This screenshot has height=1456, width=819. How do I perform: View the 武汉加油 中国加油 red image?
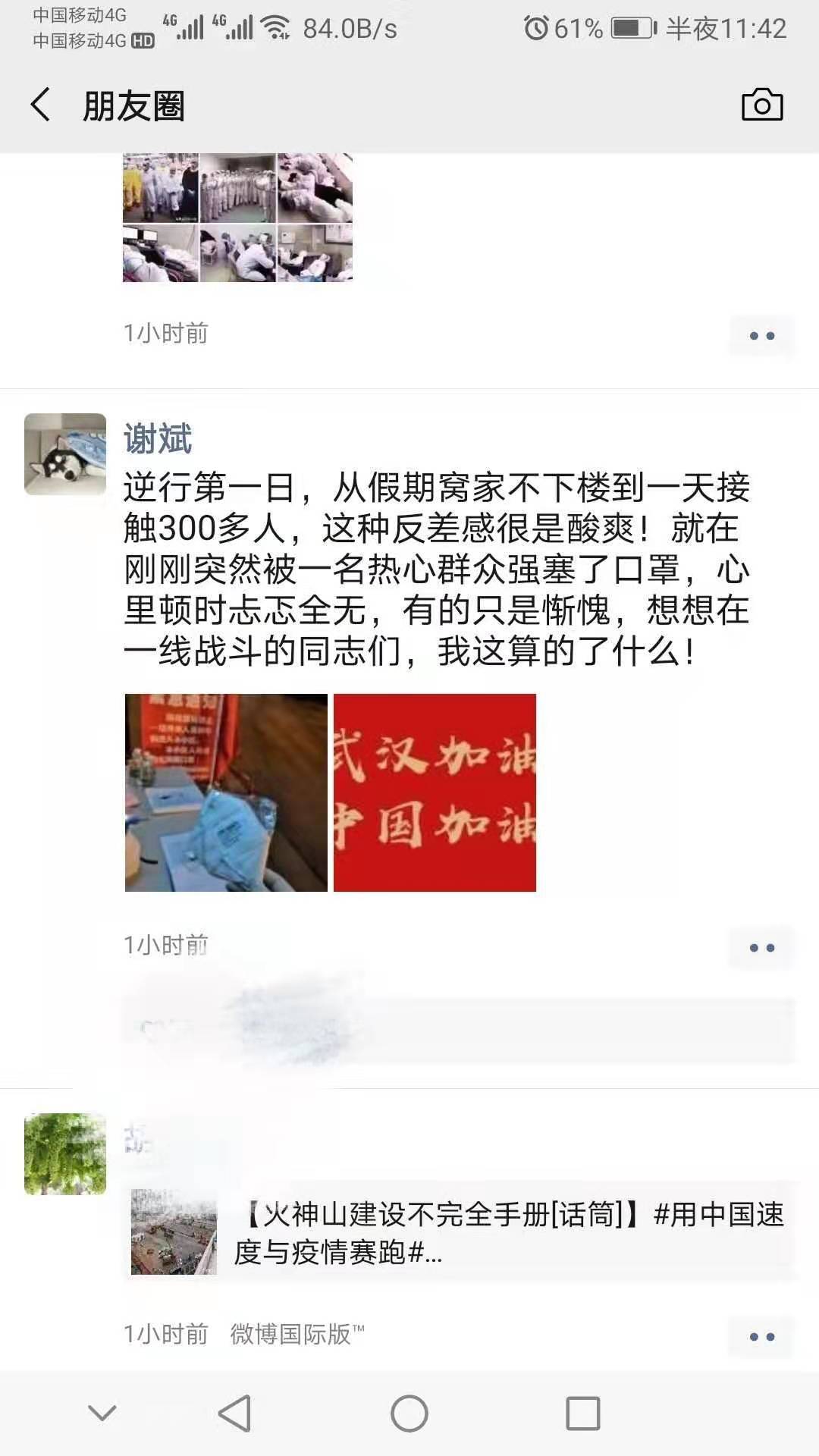pyautogui.click(x=435, y=792)
